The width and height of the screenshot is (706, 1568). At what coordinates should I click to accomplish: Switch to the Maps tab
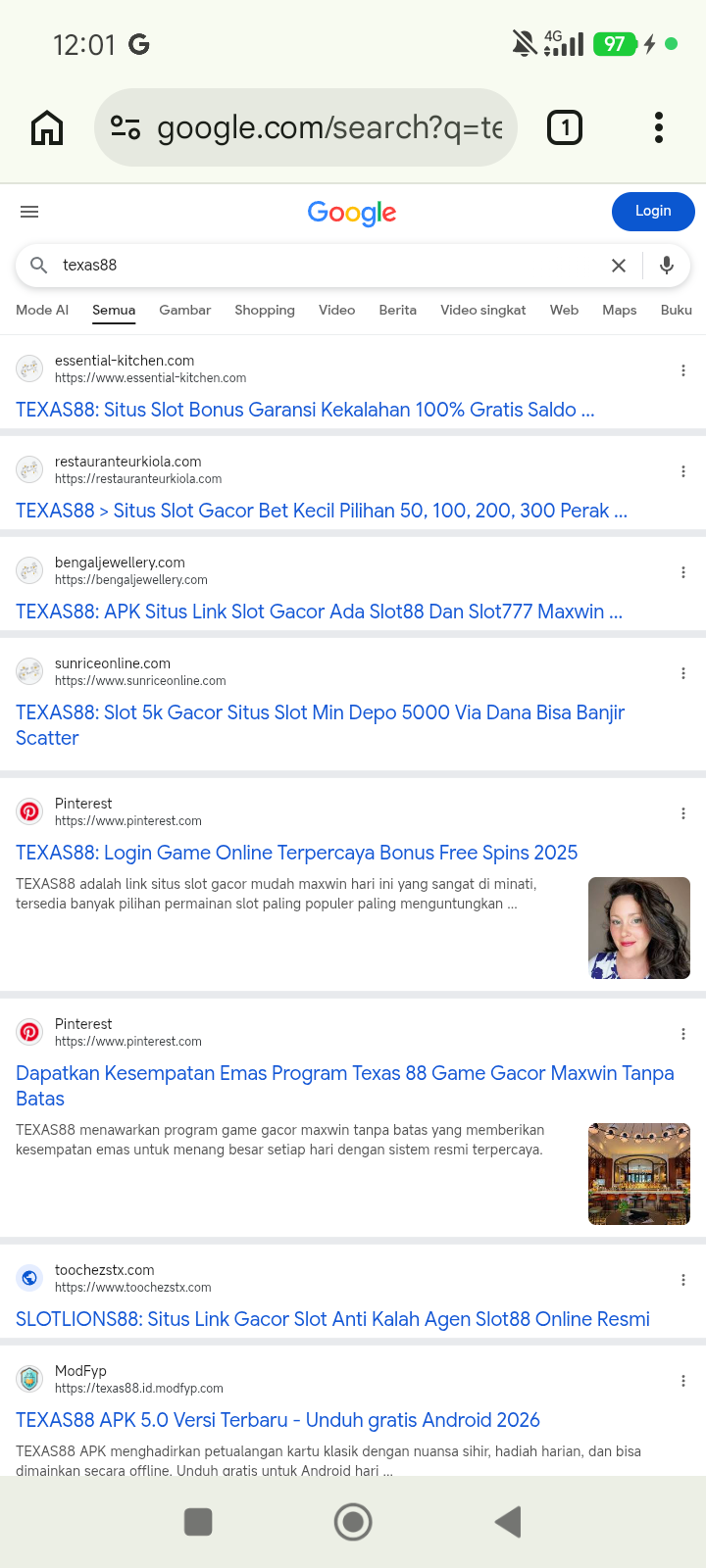click(620, 310)
